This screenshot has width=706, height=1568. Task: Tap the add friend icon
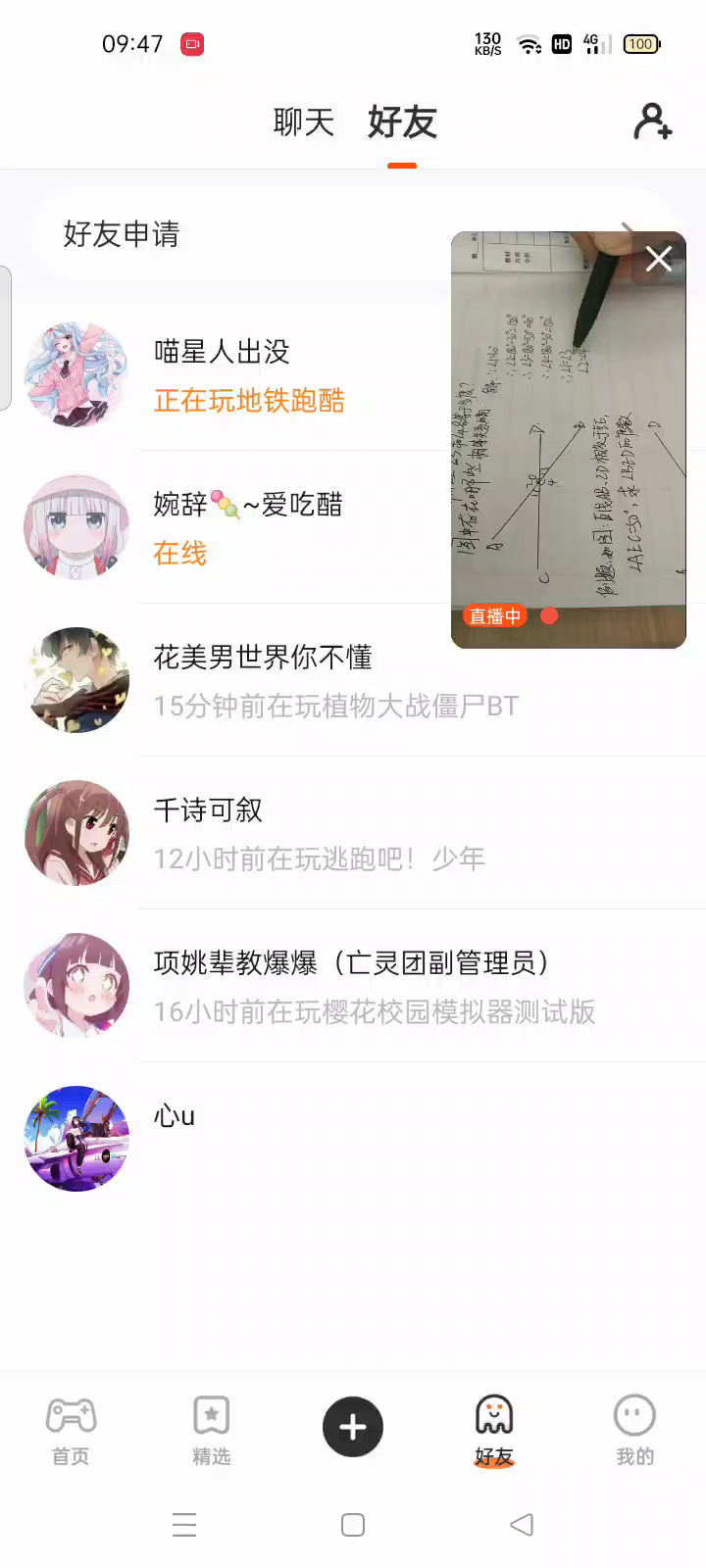(652, 122)
